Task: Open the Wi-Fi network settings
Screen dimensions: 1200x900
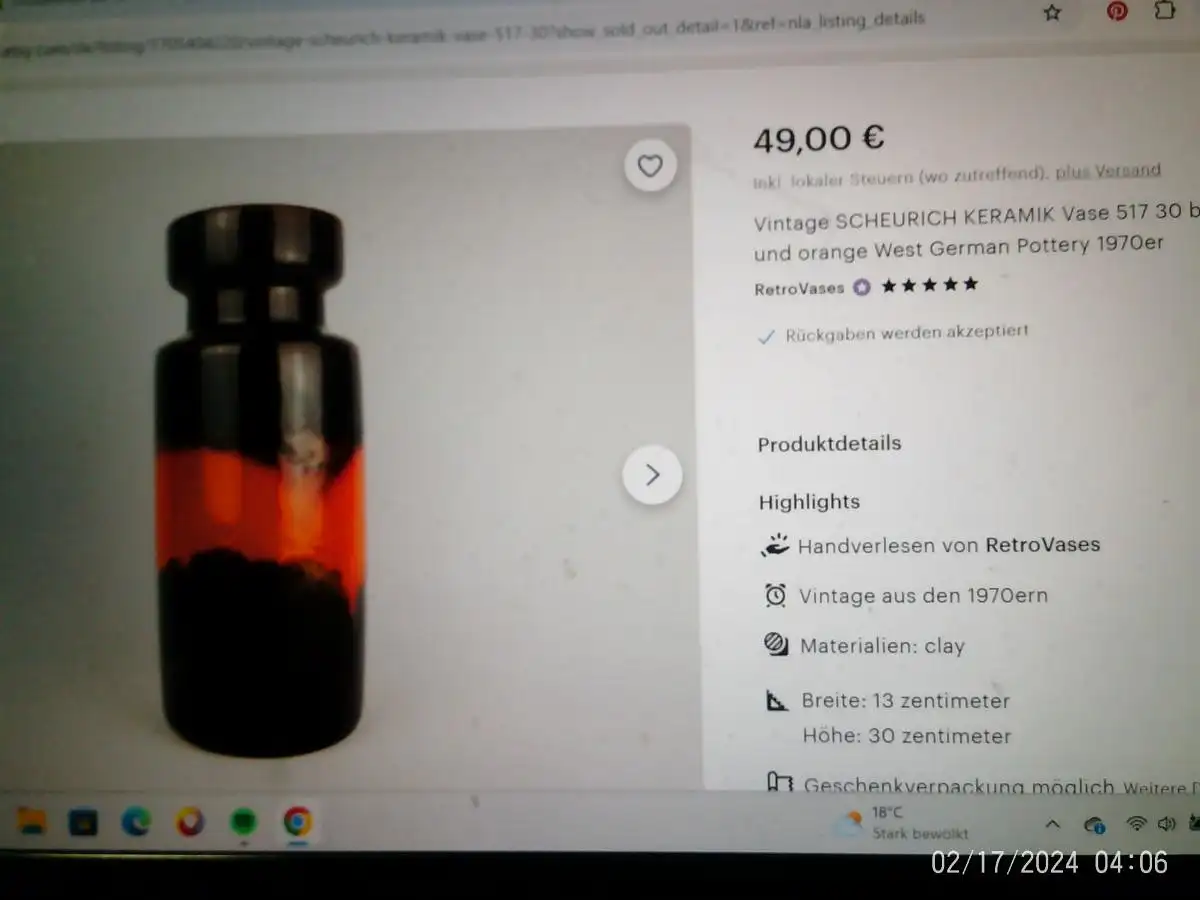Action: pyautogui.click(x=1136, y=824)
